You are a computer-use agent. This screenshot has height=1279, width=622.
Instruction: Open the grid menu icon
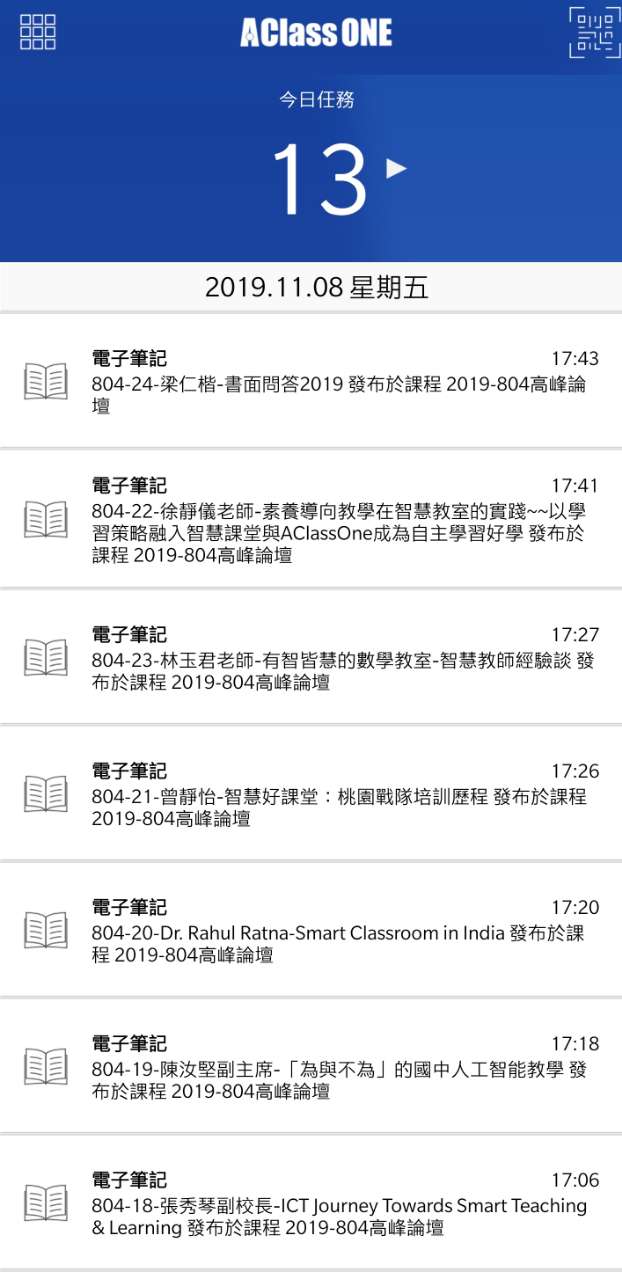click(38, 32)
